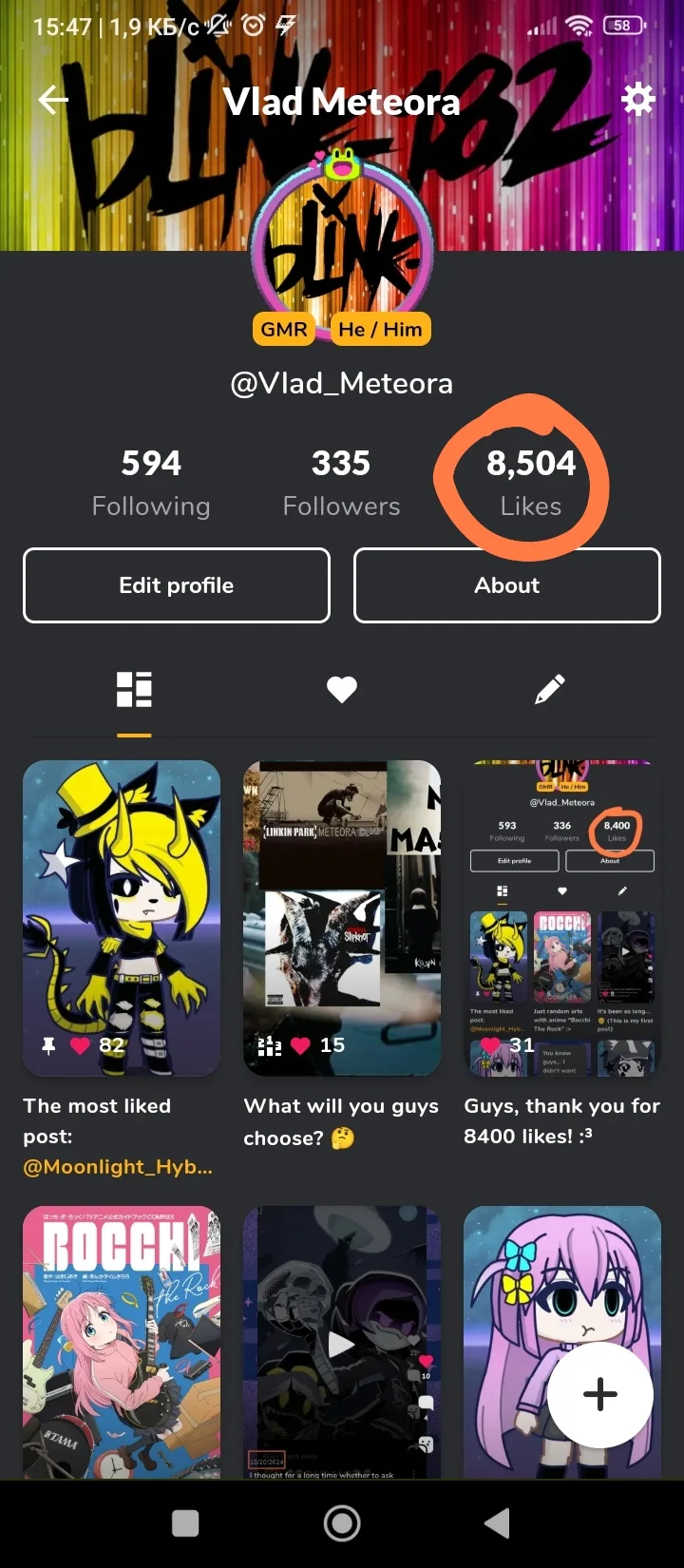684x1568 pixels.
Task: Open the recent apps square button
Action: pyautogui.click(x=185, y=1523)
